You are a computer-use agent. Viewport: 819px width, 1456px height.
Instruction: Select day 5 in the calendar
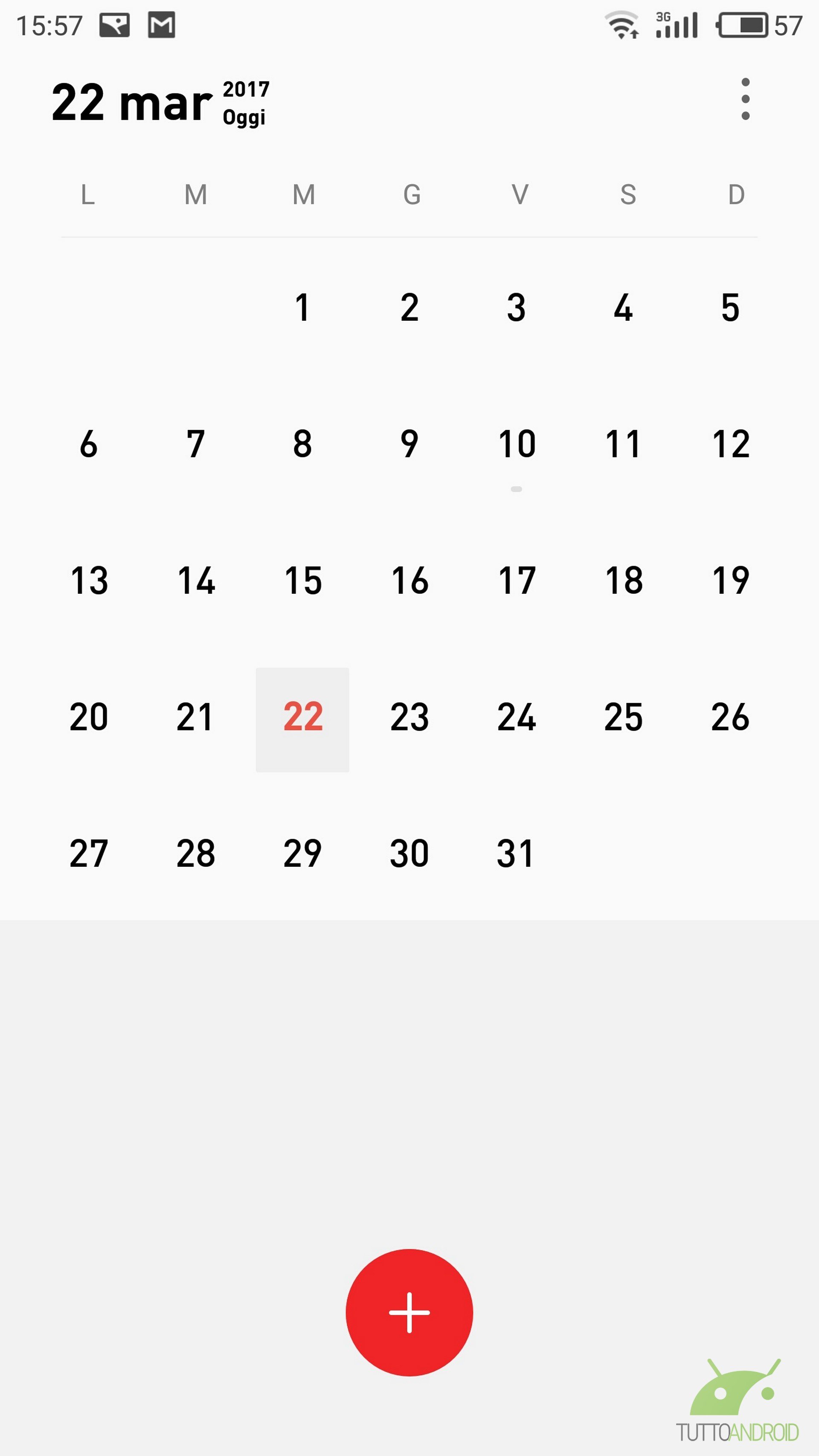pyautogui.click(x=730, y=308)
